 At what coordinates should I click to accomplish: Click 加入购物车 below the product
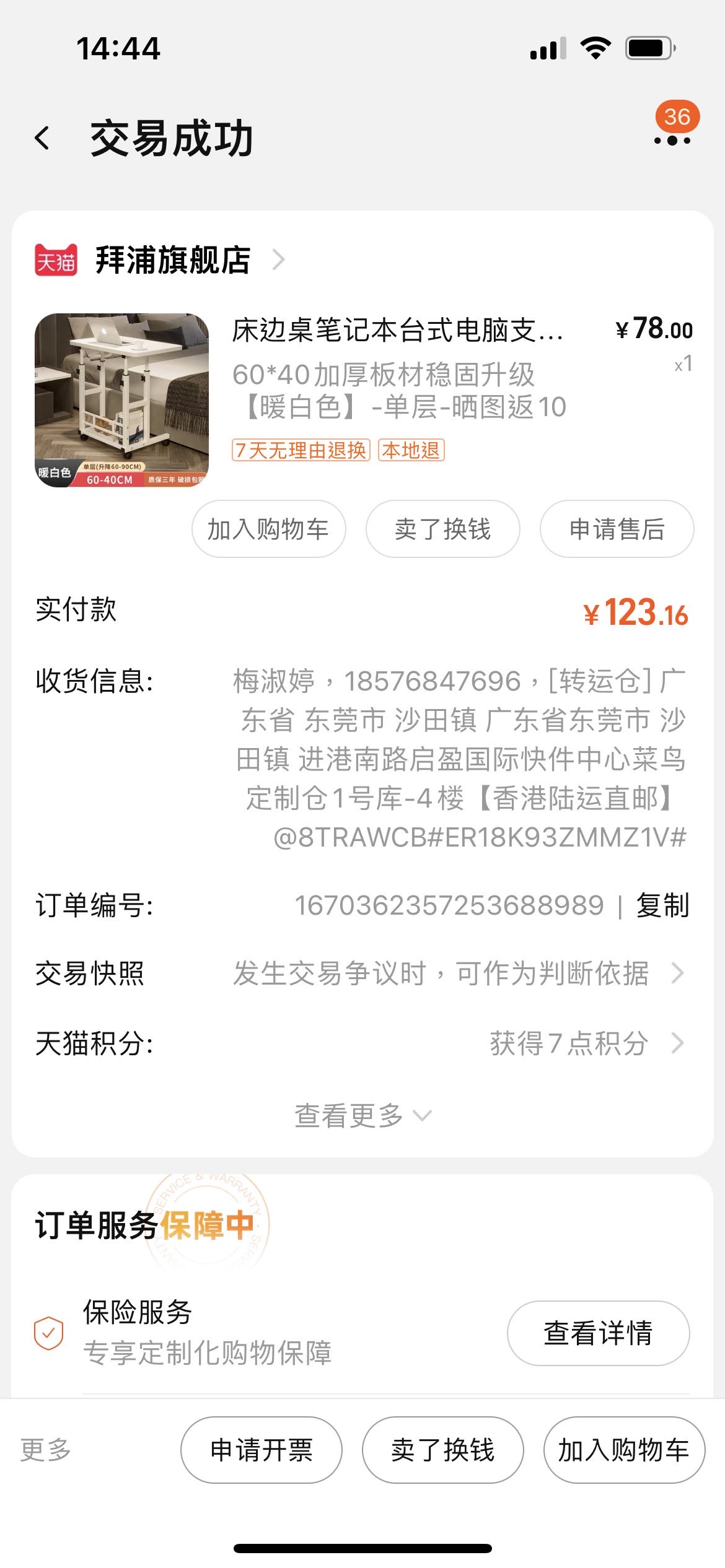[x=269, y=529]
